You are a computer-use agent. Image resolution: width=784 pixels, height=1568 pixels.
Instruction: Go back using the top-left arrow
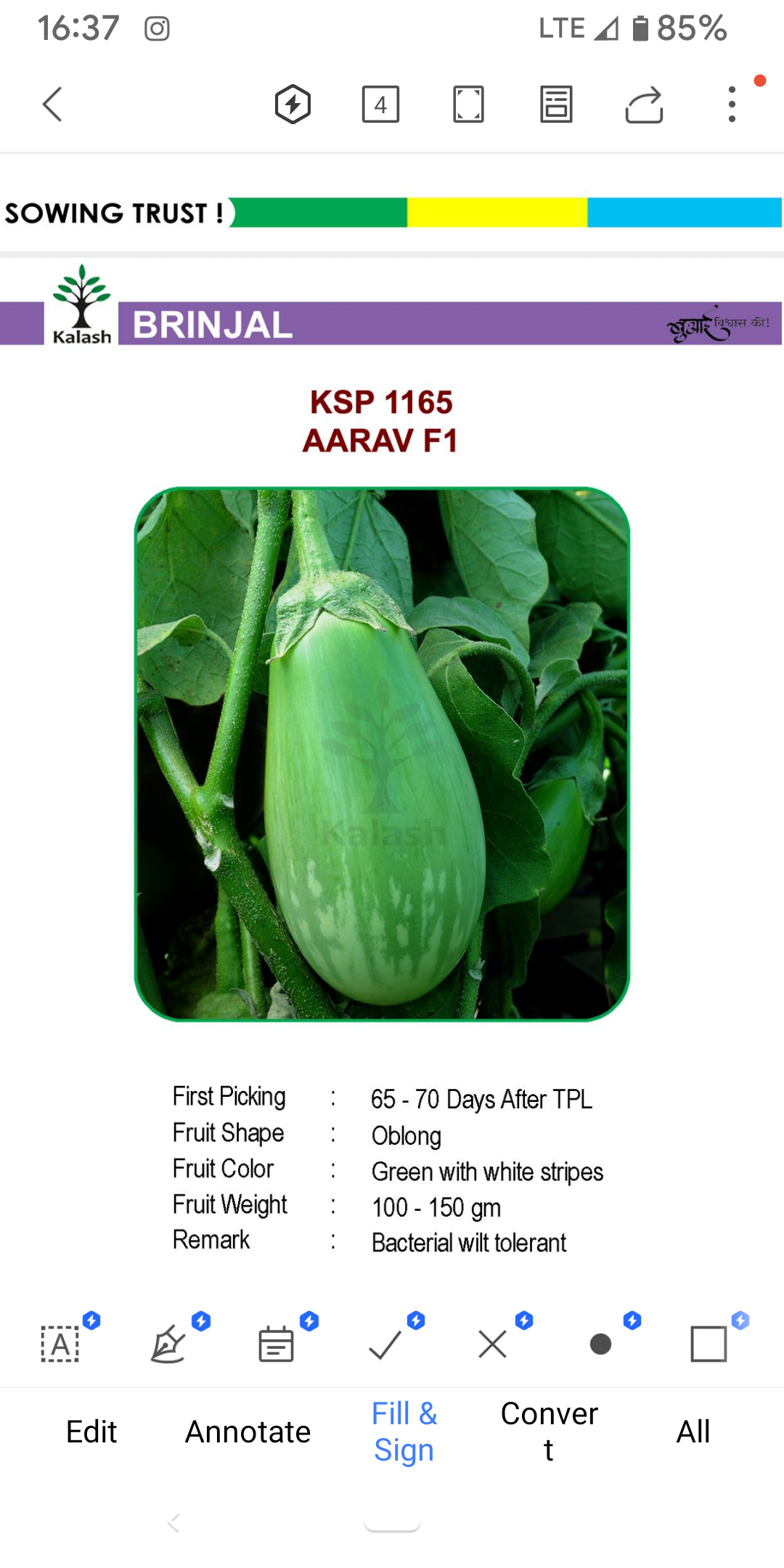point(52,105)
